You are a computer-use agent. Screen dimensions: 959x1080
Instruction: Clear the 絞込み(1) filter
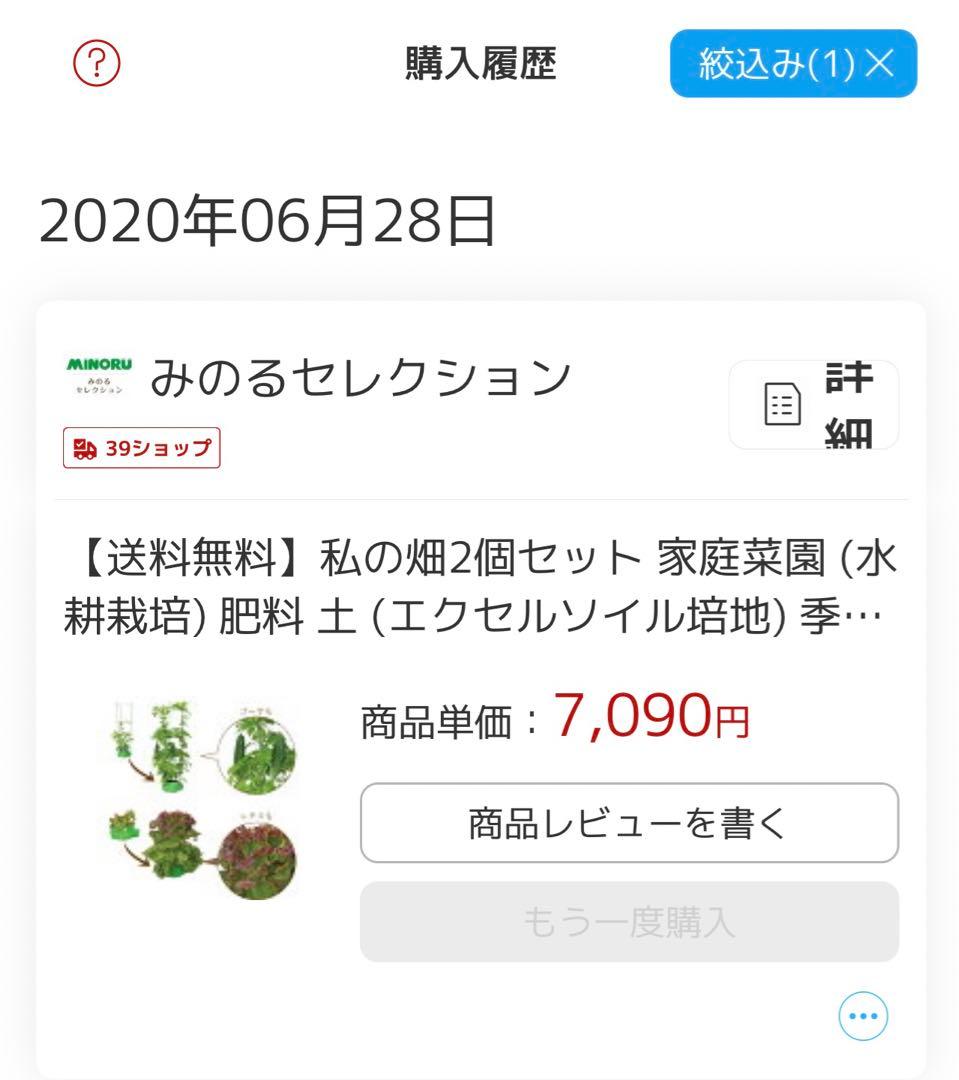pyautogui.click(x=793, y=64)
